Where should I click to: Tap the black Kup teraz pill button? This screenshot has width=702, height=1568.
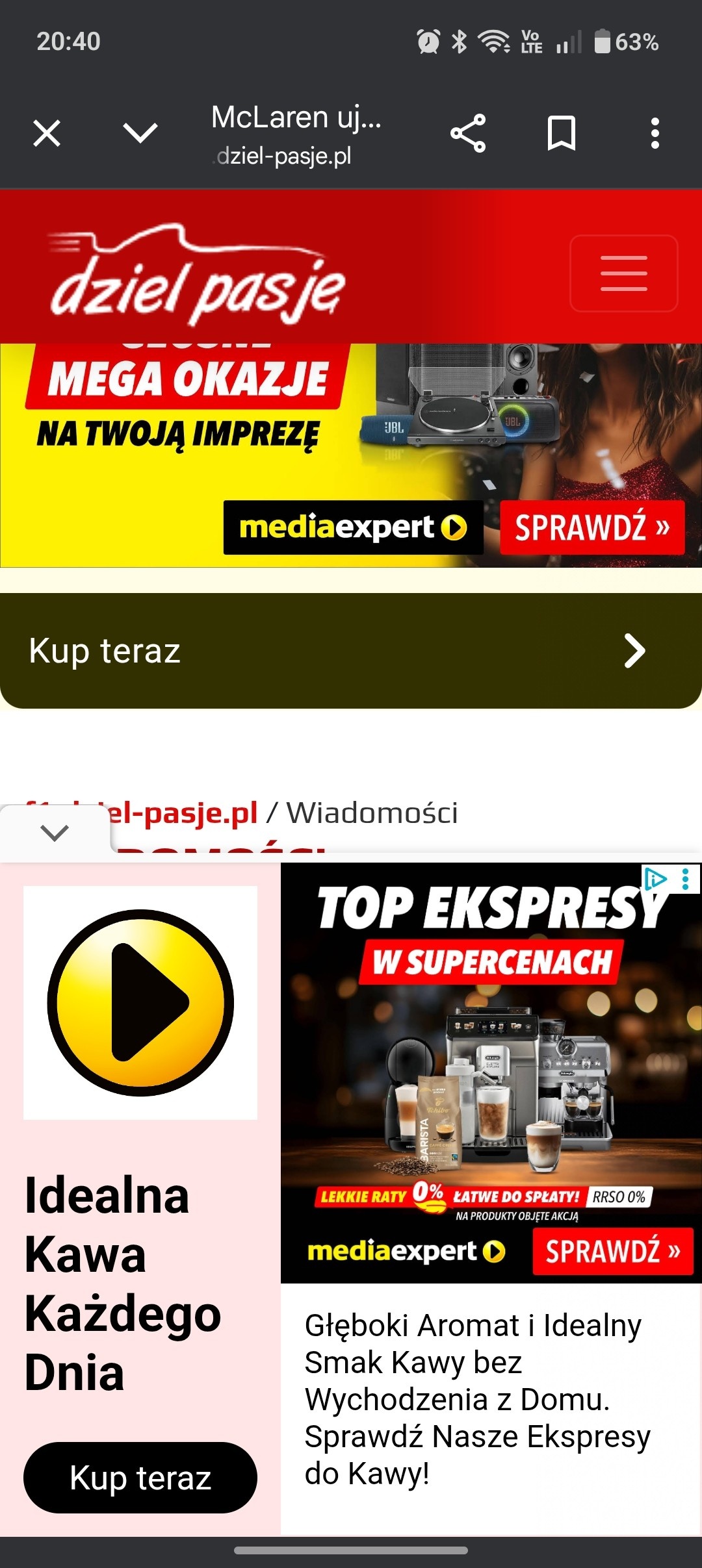pyautogui.click(x=140, y=1478)
